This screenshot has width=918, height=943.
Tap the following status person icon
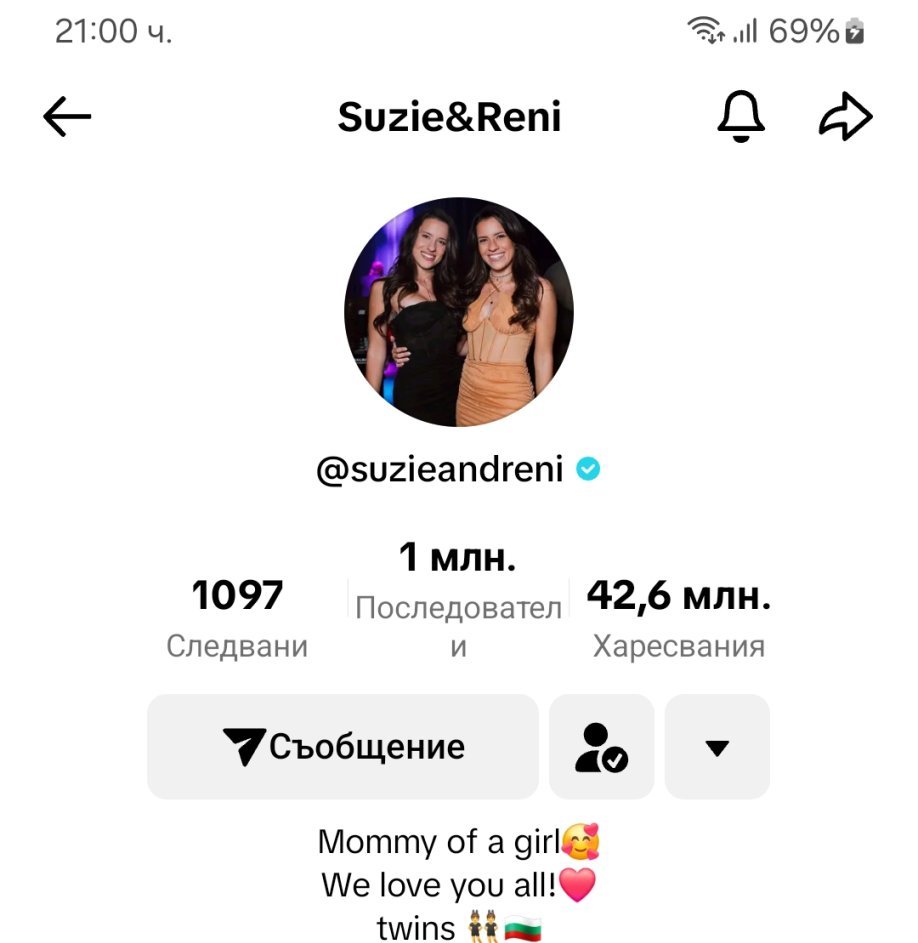coord(601,747)
